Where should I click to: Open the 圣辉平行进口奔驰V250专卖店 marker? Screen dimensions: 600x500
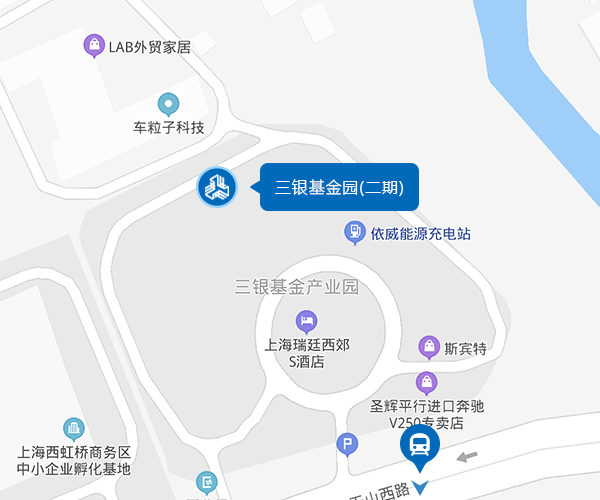tap(426, 382)
